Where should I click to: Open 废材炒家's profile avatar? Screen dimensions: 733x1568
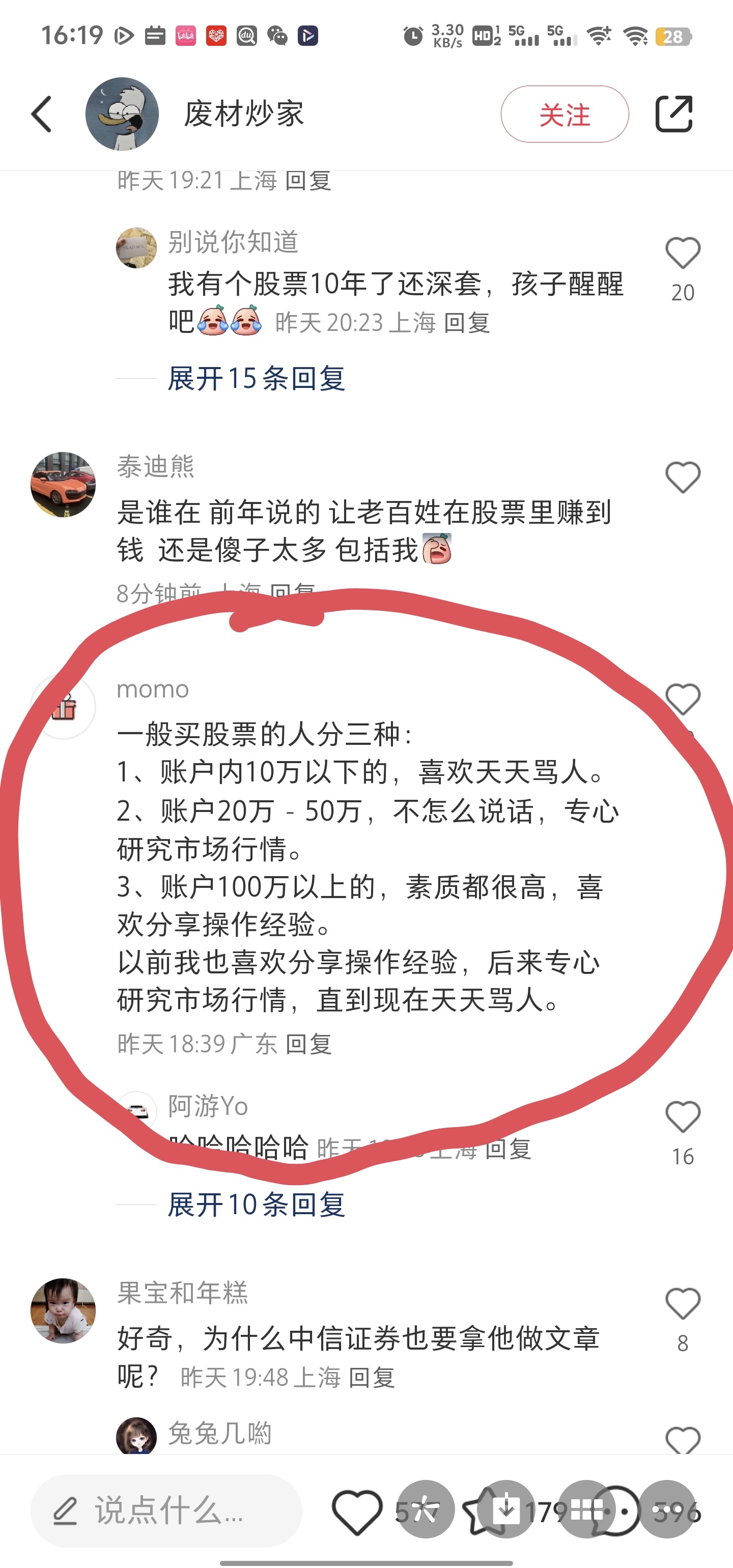[122, 114]
